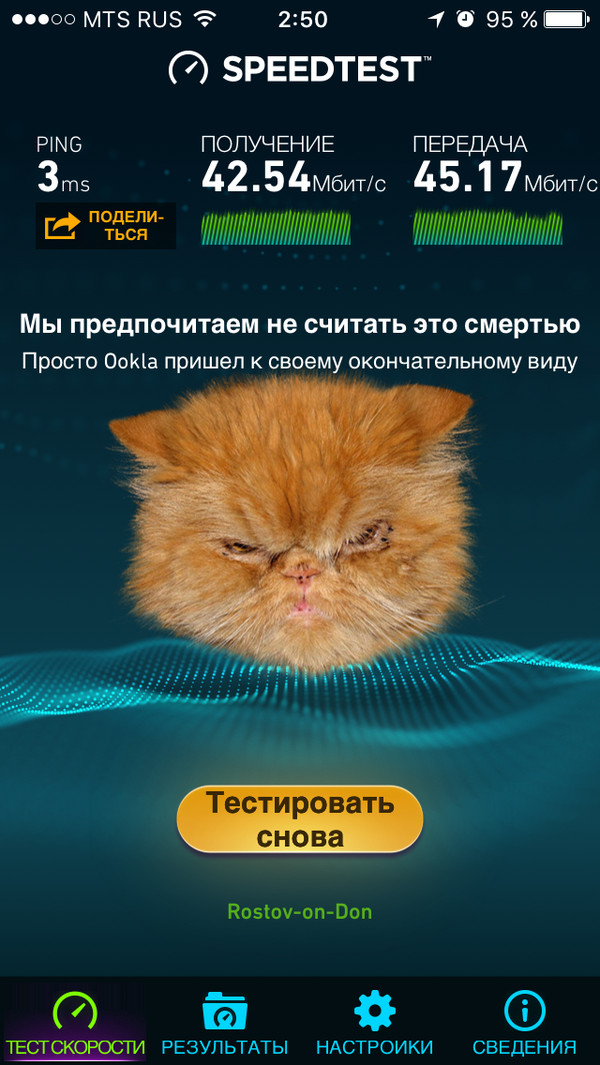Select the Тест скорости tab
Screen dimensions: 600x1065
tap(75, 1024)
